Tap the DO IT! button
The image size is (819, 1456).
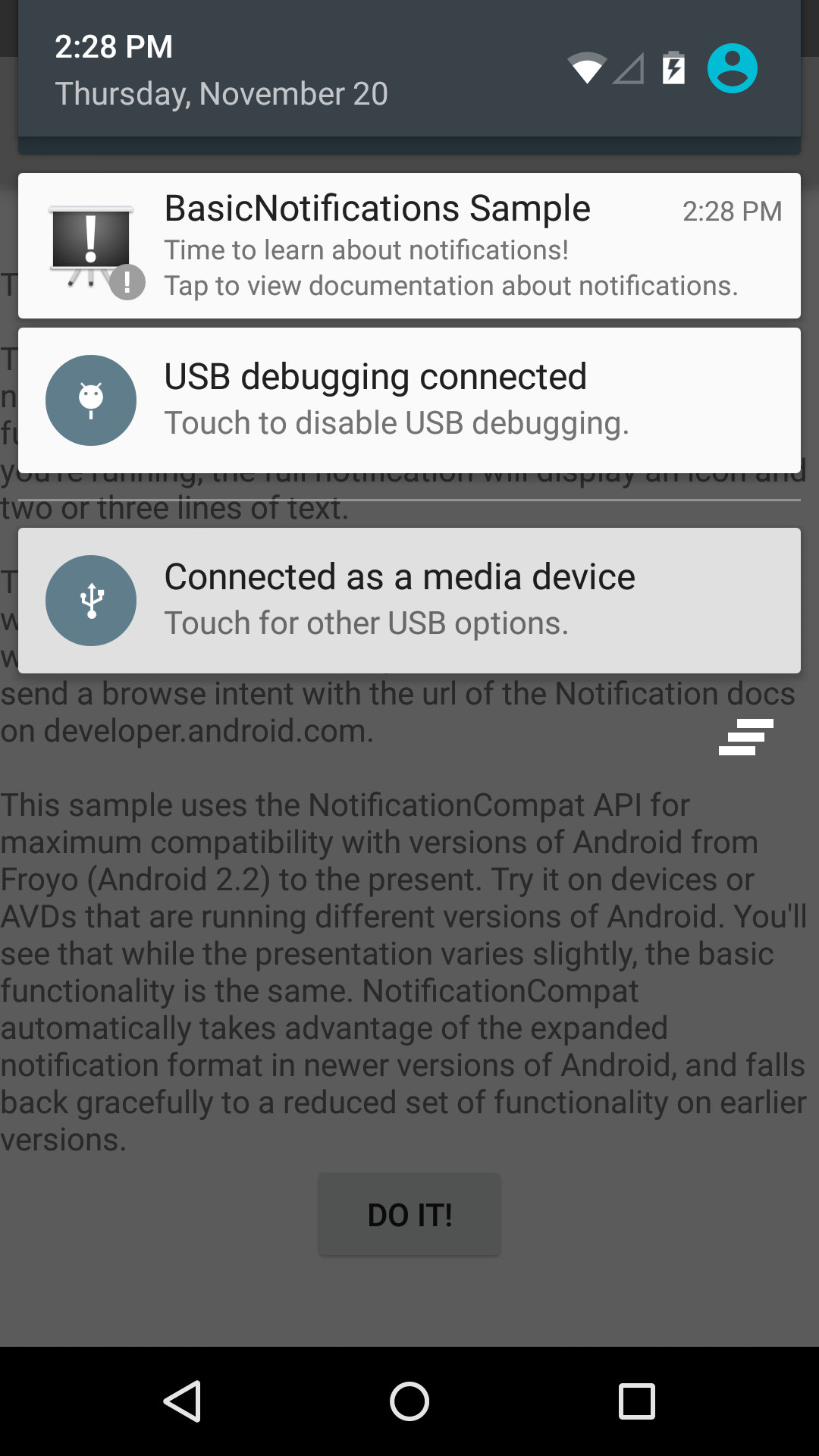409,1215
